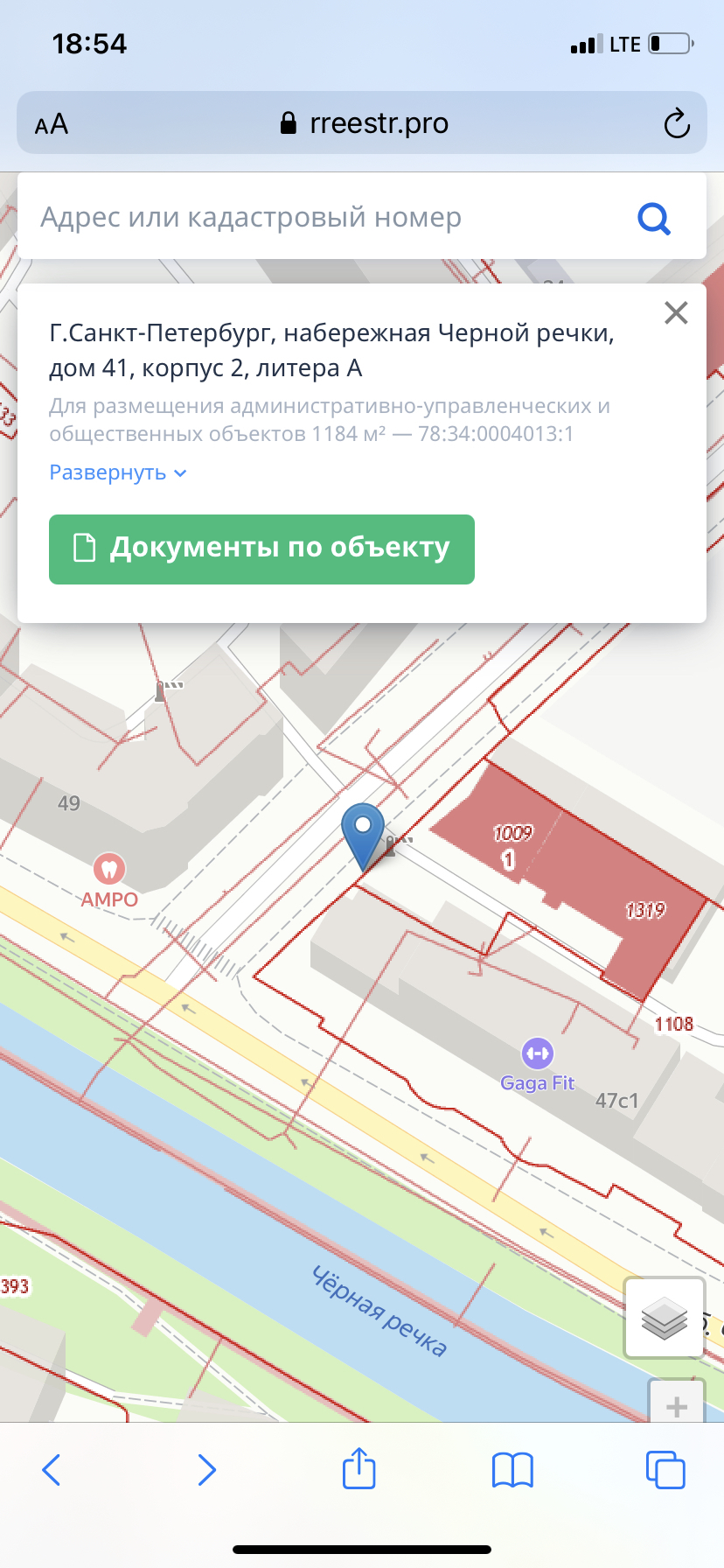Tap the blue location pin on map

tap(363, 833)
